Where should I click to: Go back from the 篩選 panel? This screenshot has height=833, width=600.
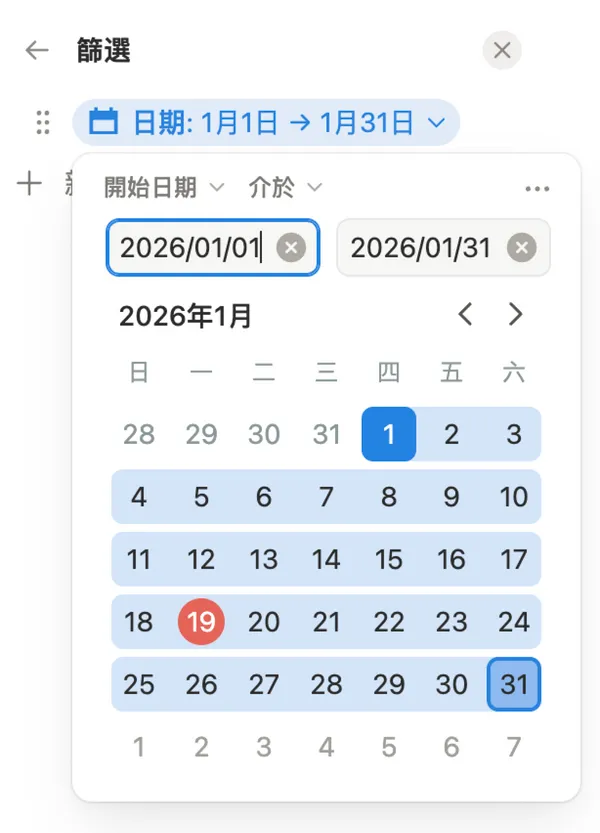tap(37, 50)
